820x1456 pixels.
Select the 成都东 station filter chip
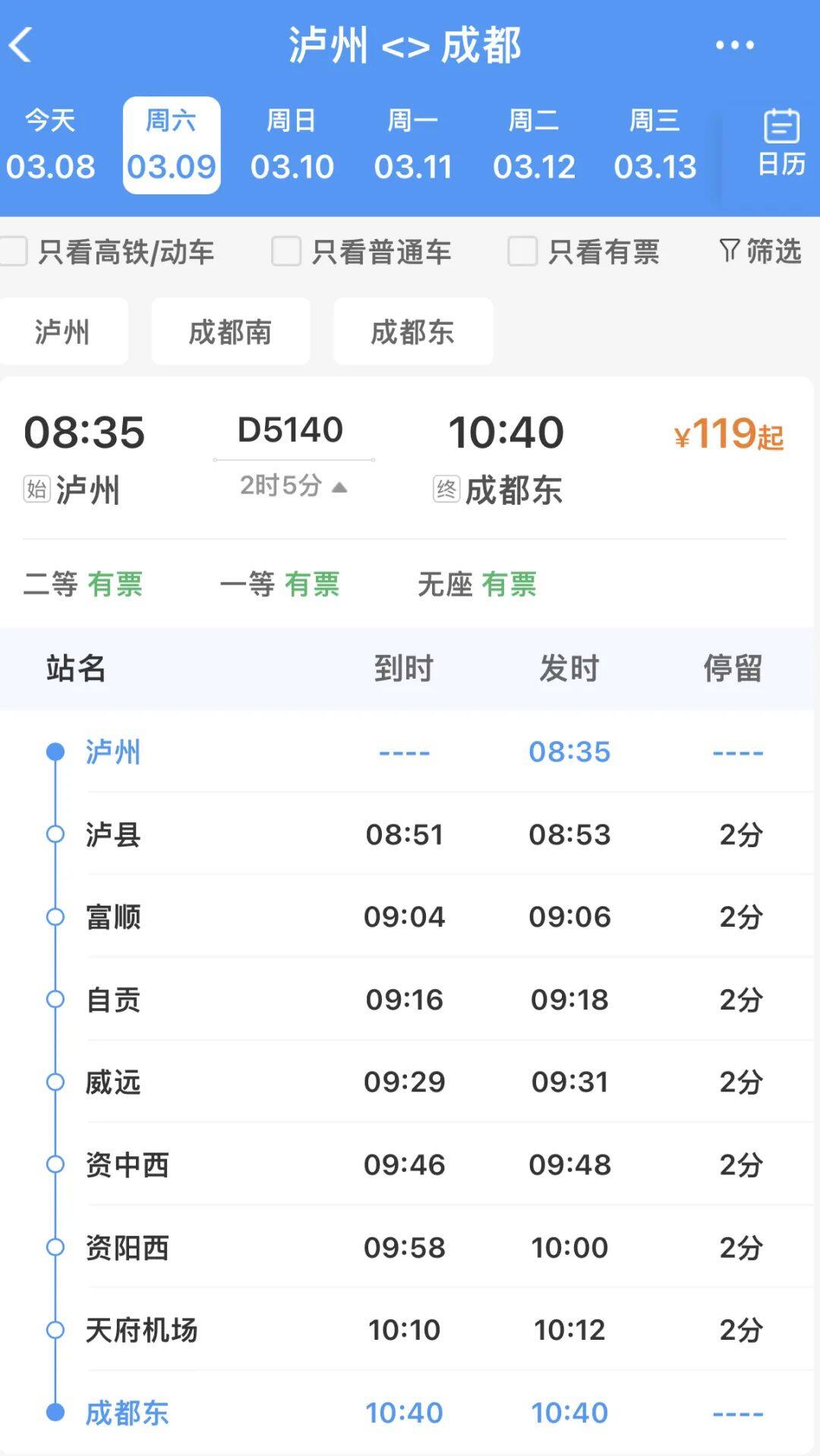(x=412, y=331)
